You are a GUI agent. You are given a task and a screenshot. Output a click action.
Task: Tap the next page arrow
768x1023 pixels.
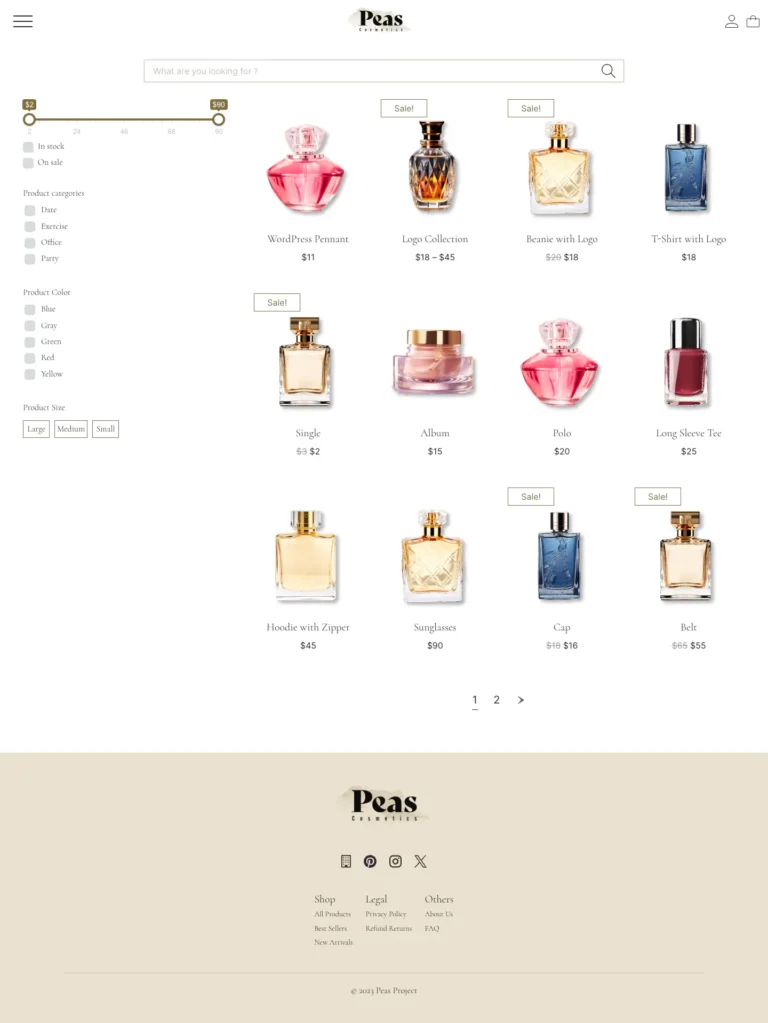521,700
